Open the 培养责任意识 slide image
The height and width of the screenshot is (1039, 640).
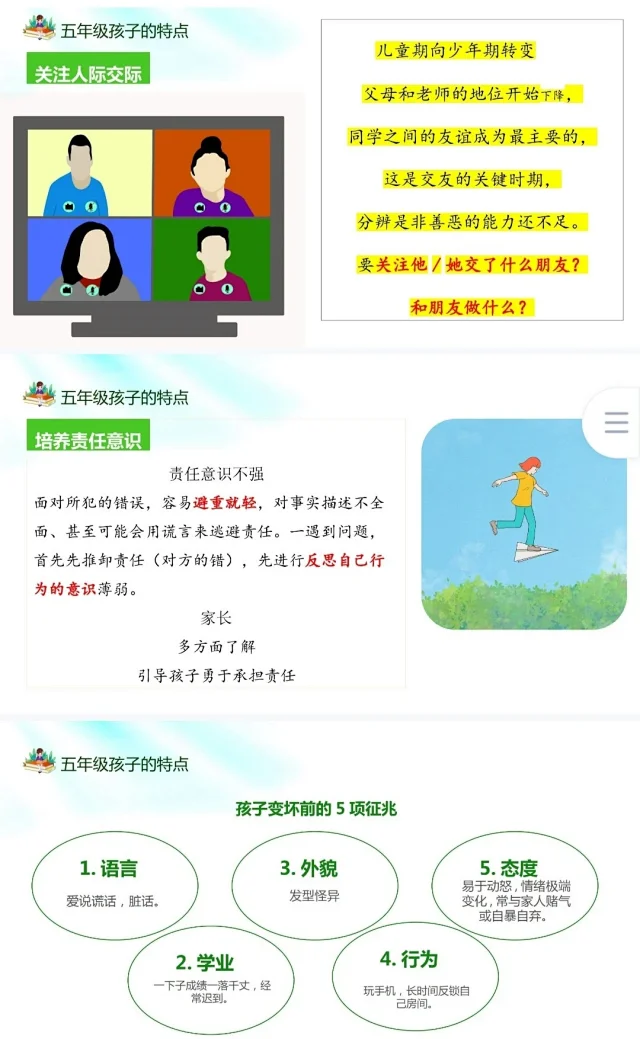coord(320,535)
